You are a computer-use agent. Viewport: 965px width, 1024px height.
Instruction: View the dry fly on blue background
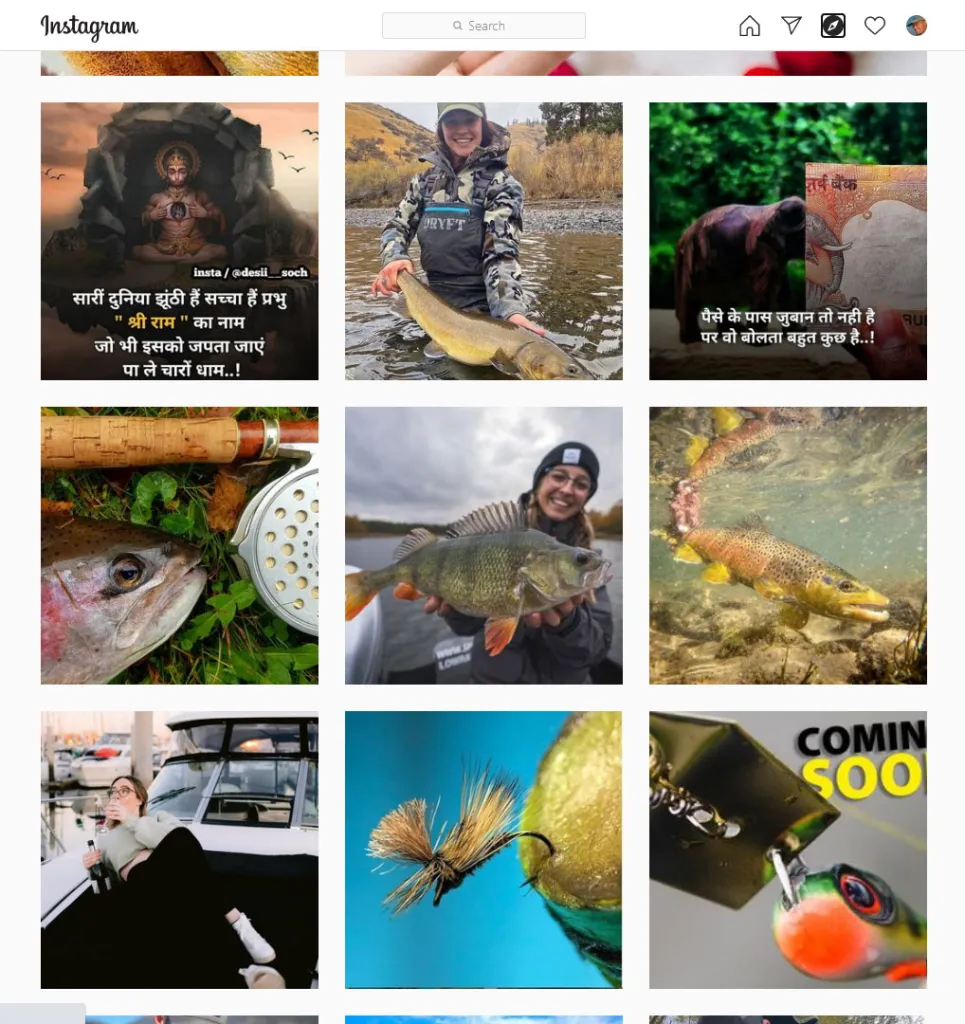click(x=484, y=849)
